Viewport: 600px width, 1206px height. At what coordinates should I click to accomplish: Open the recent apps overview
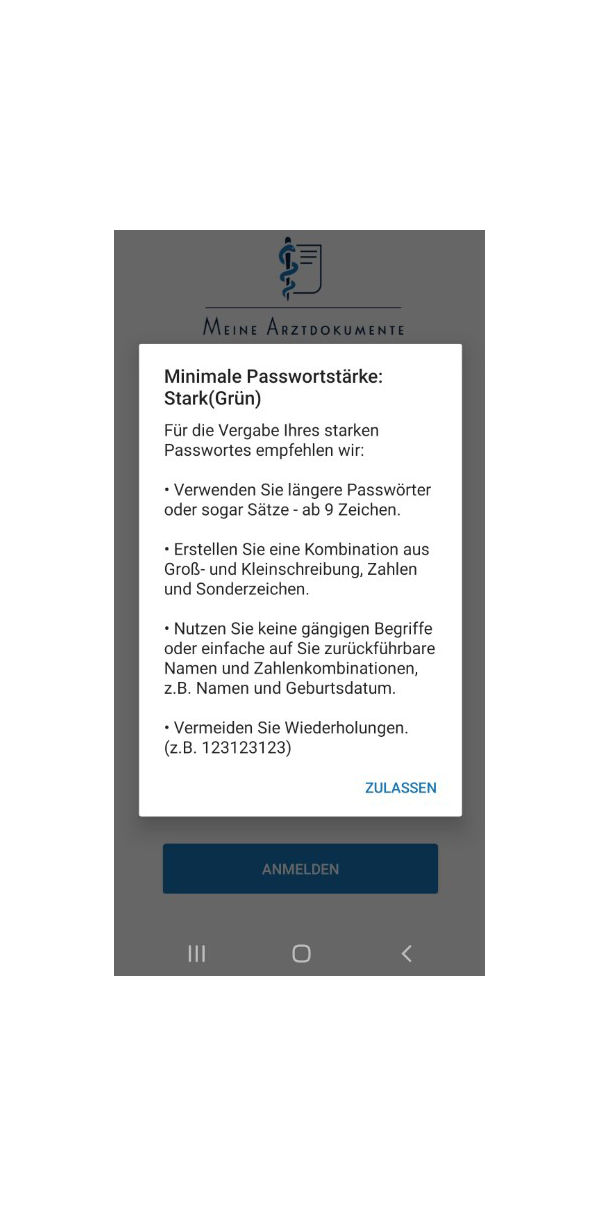point(197,954)
